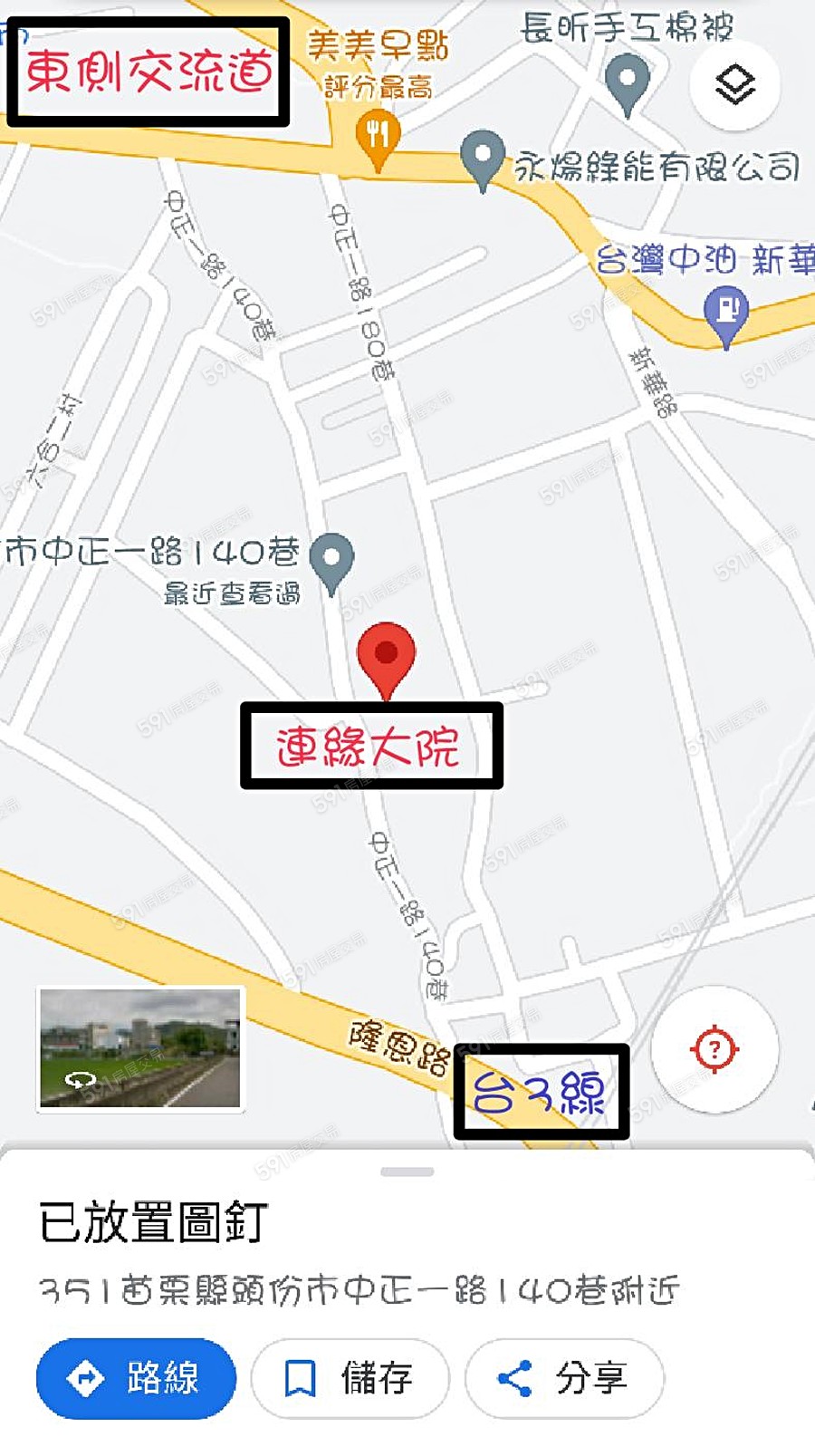Share the dropped pin via 分享

click(x=564, y=1378)
